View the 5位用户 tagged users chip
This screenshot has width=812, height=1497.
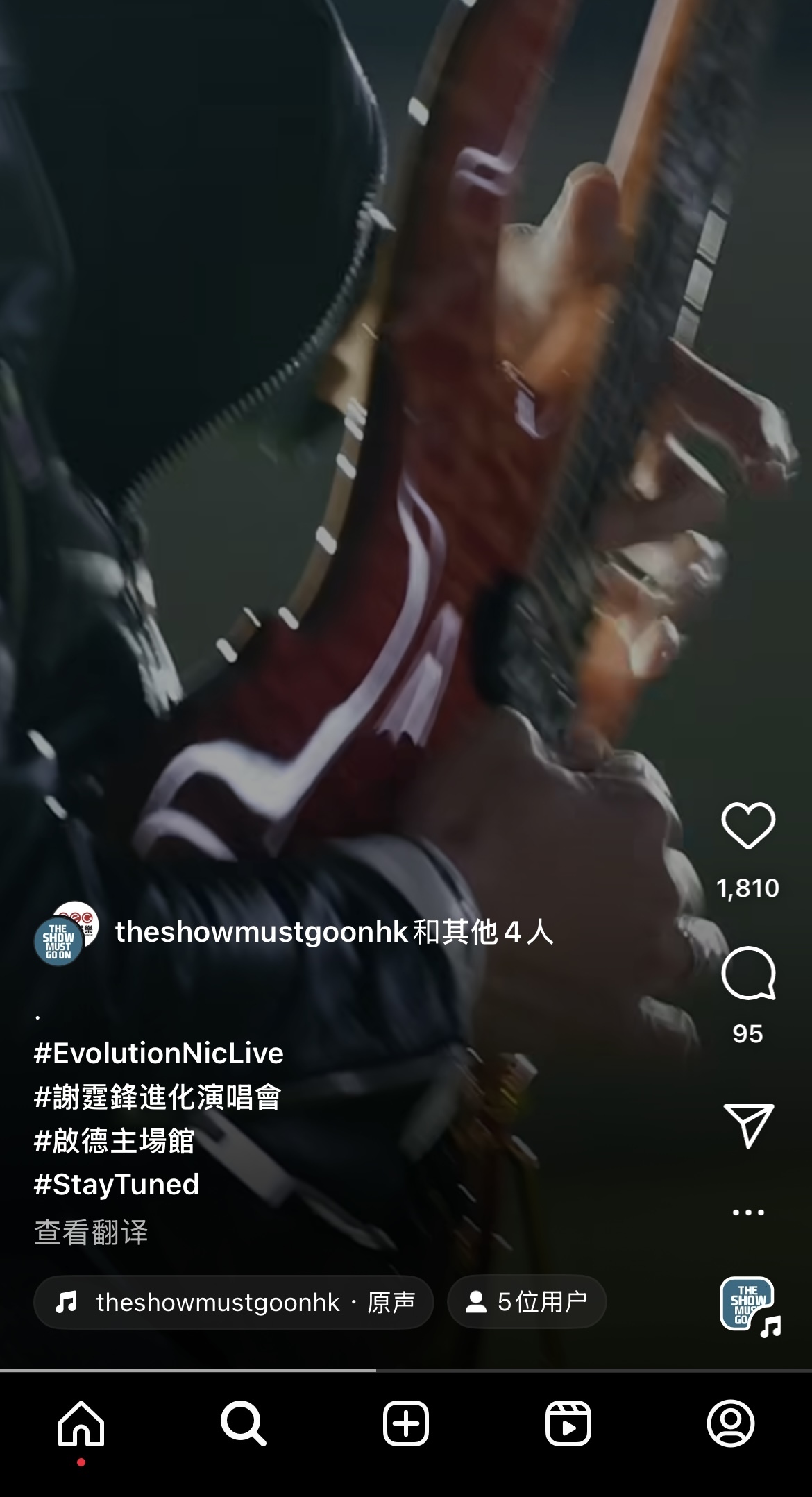click(527, 1303)
